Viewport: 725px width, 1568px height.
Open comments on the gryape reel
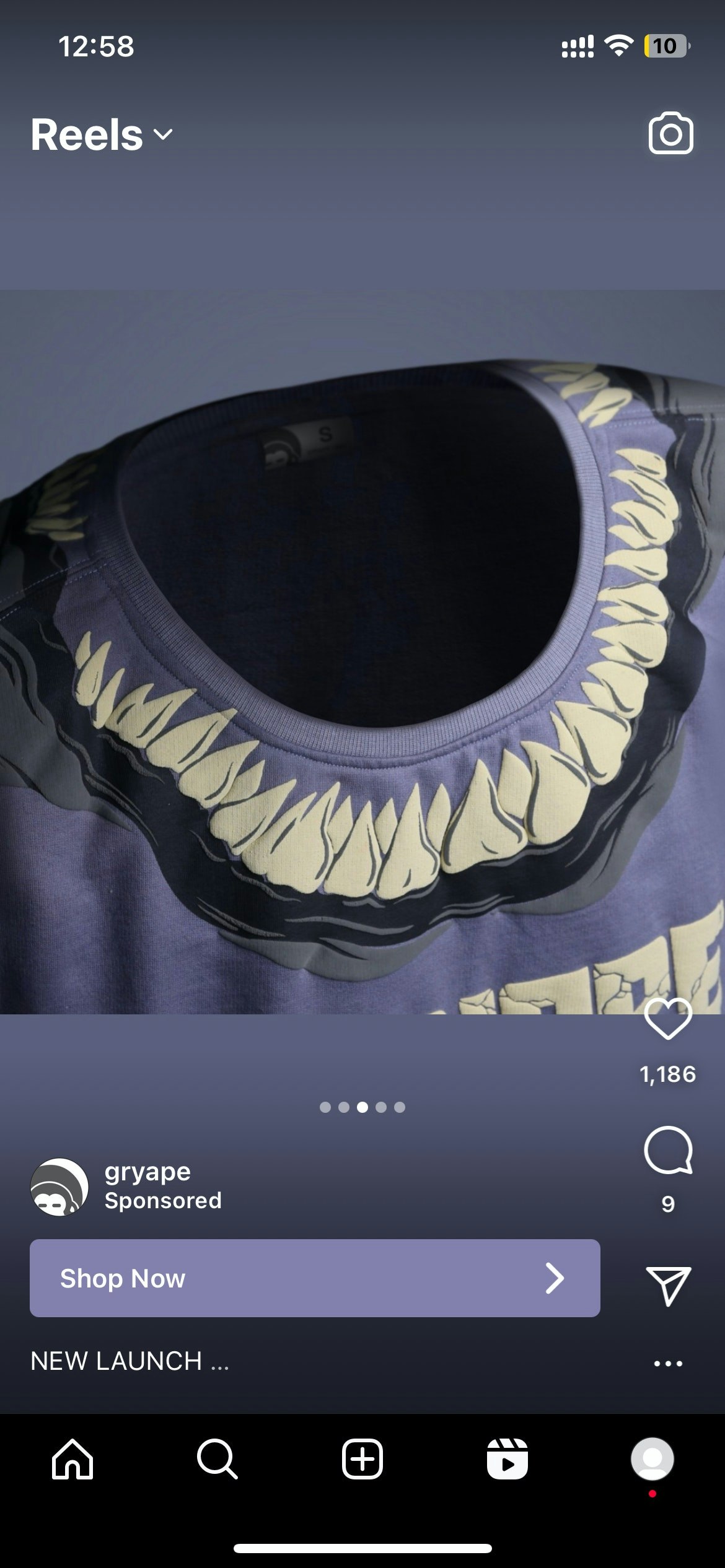pyautogui.click(x=668, y=1151)
